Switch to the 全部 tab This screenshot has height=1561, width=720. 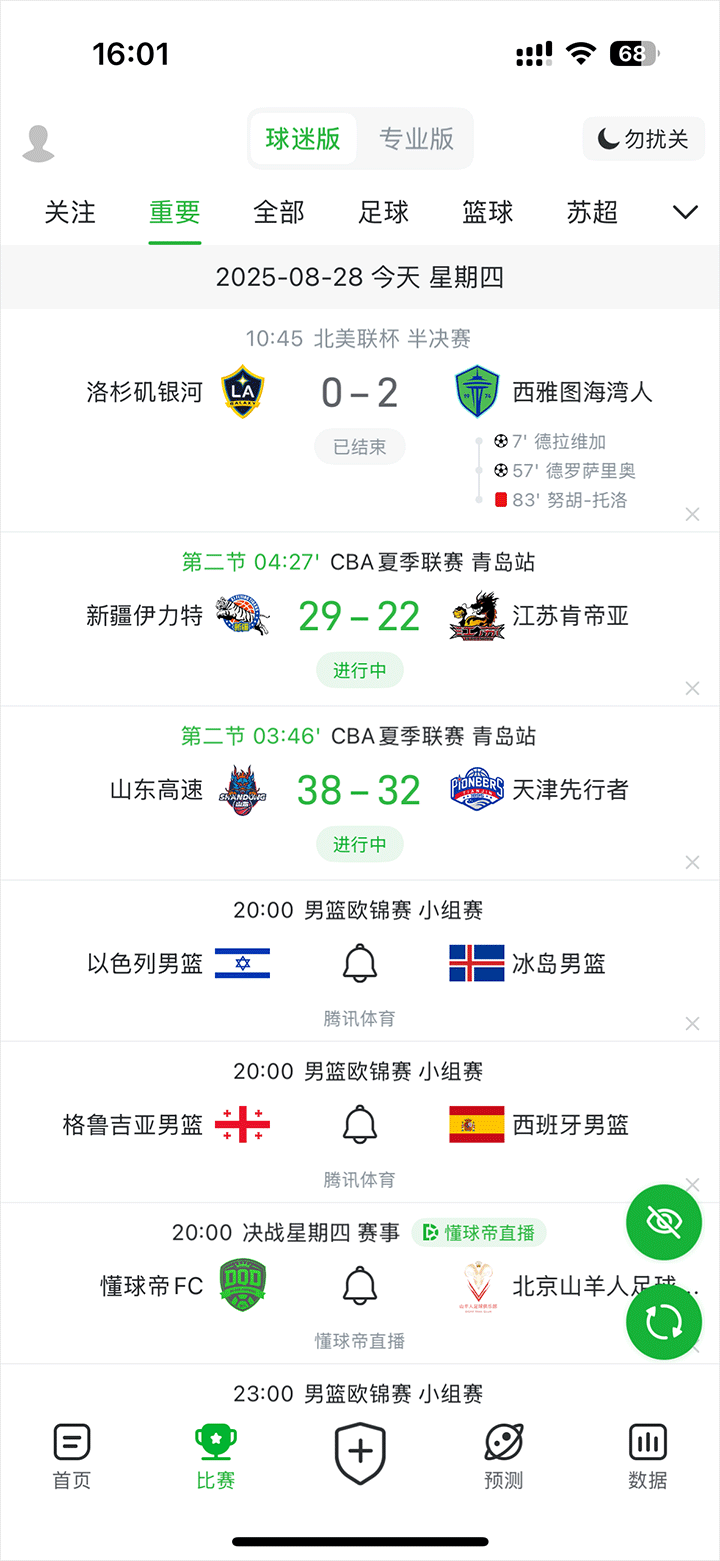(279, 212)
